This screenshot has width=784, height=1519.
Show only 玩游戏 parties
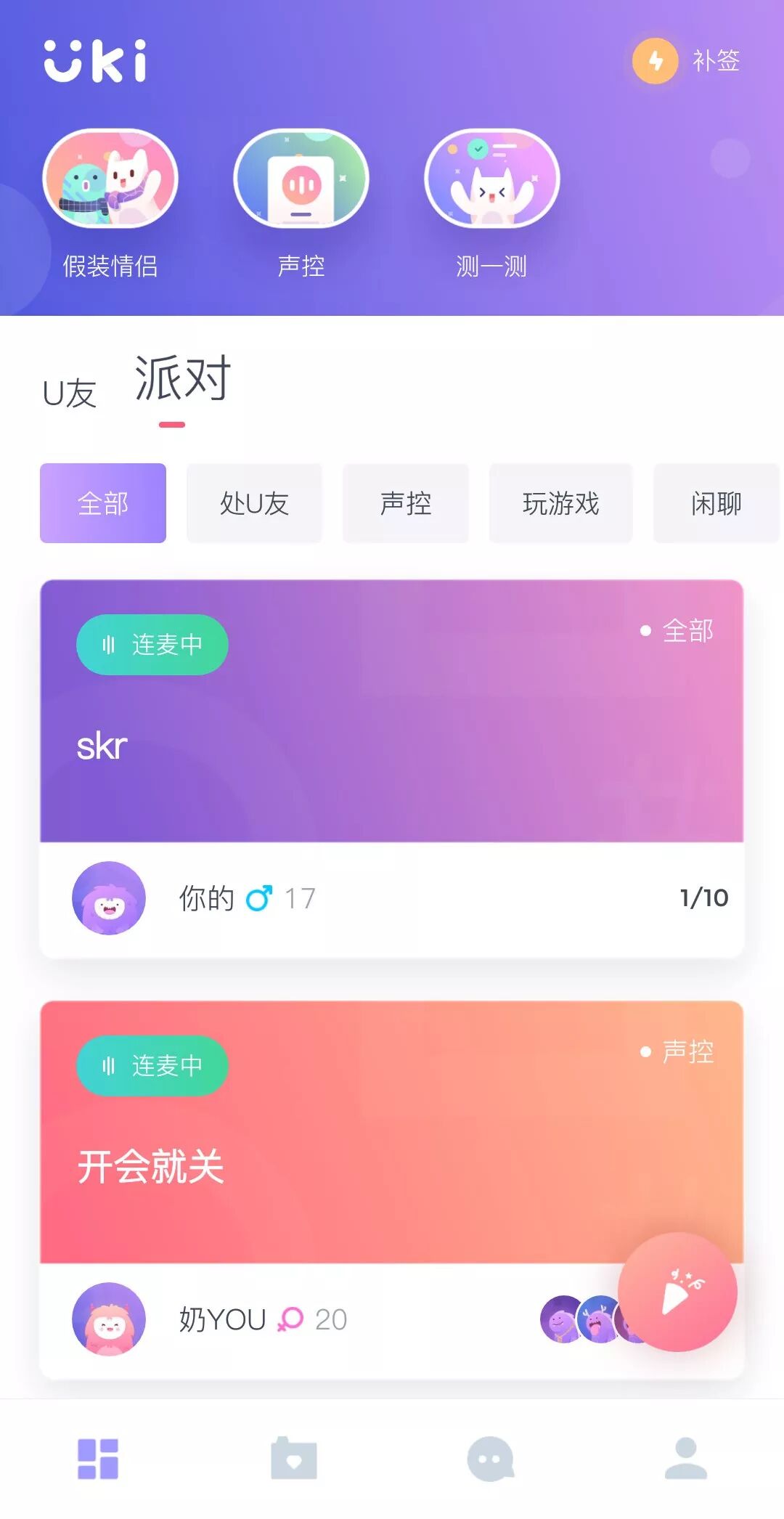pyautogui.click(x=560, y=503)
